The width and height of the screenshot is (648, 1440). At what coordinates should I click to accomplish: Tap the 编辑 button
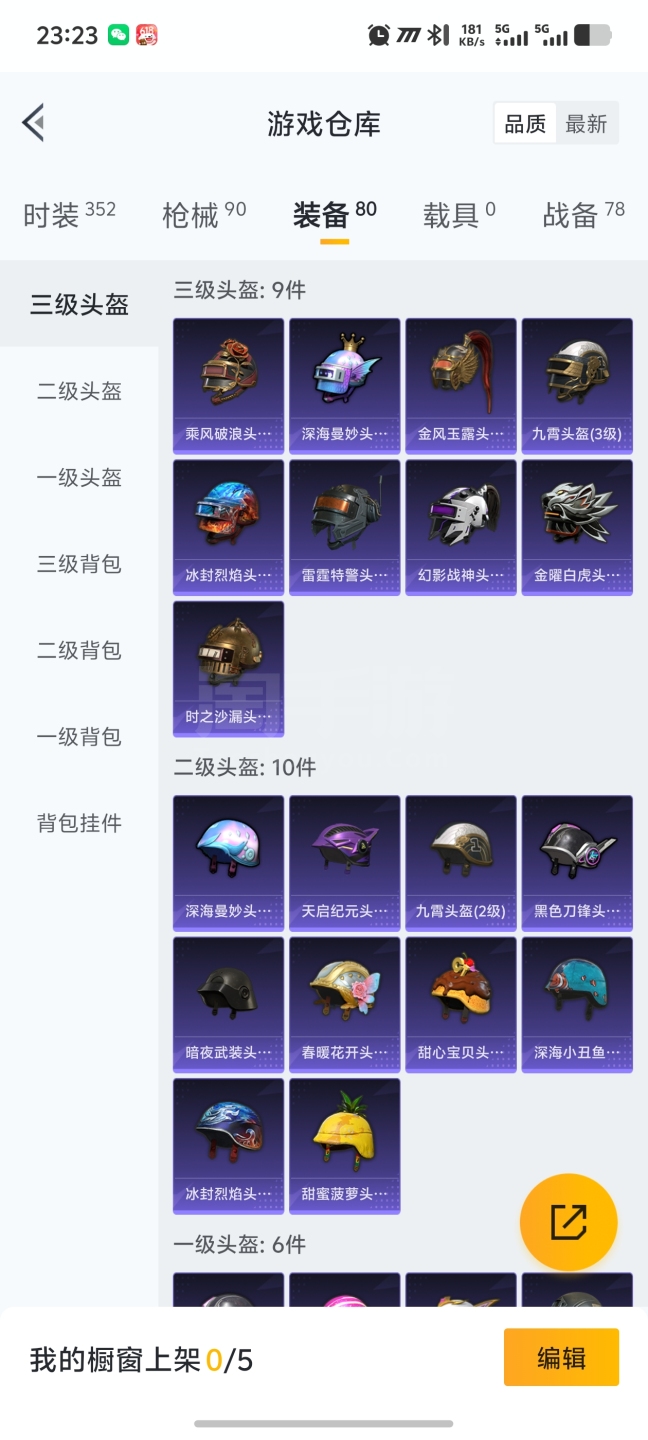coord(561,1357)
